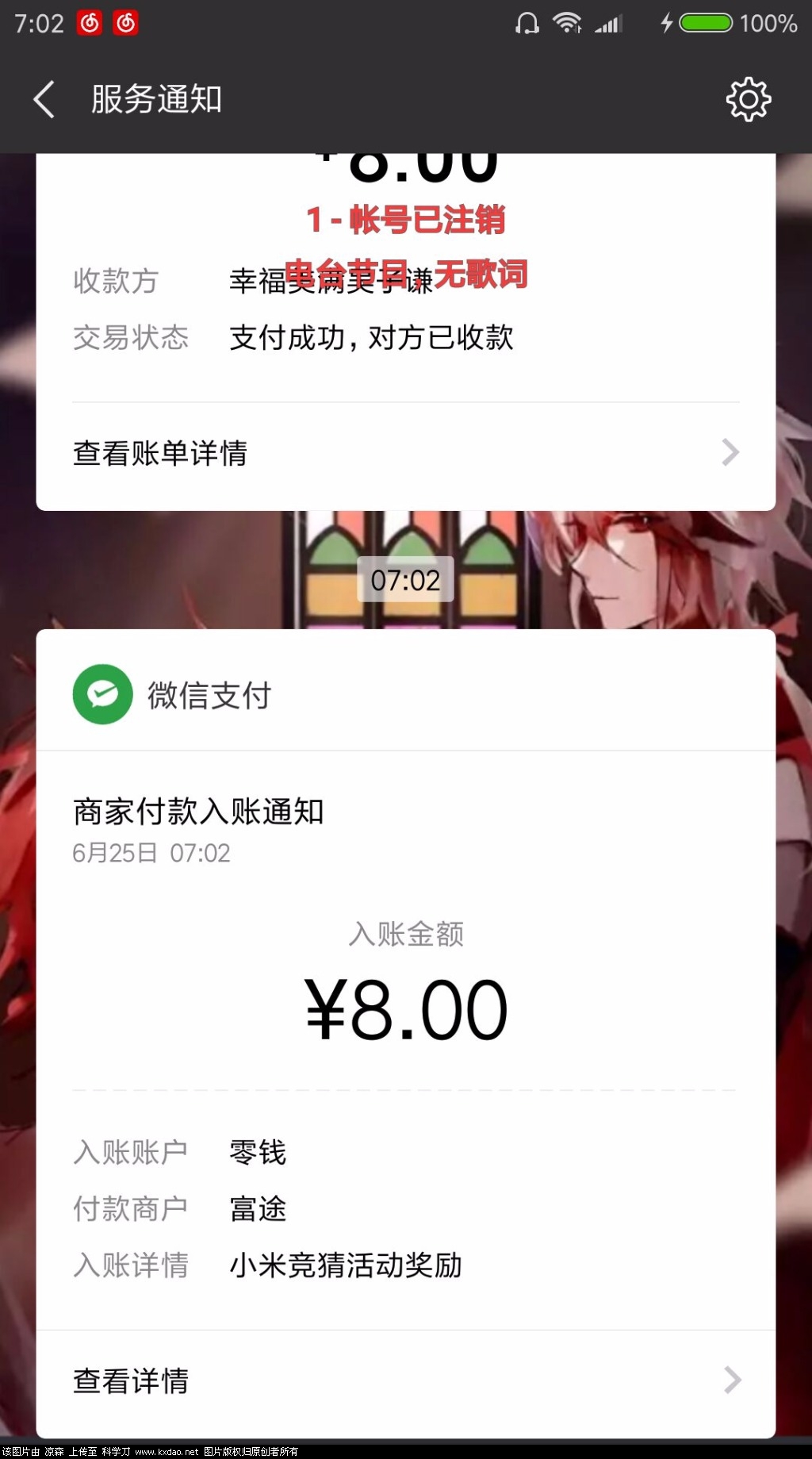Screen dimensions: 812x1459
Task: Open 查看账单详情 row
Action: 405,453
